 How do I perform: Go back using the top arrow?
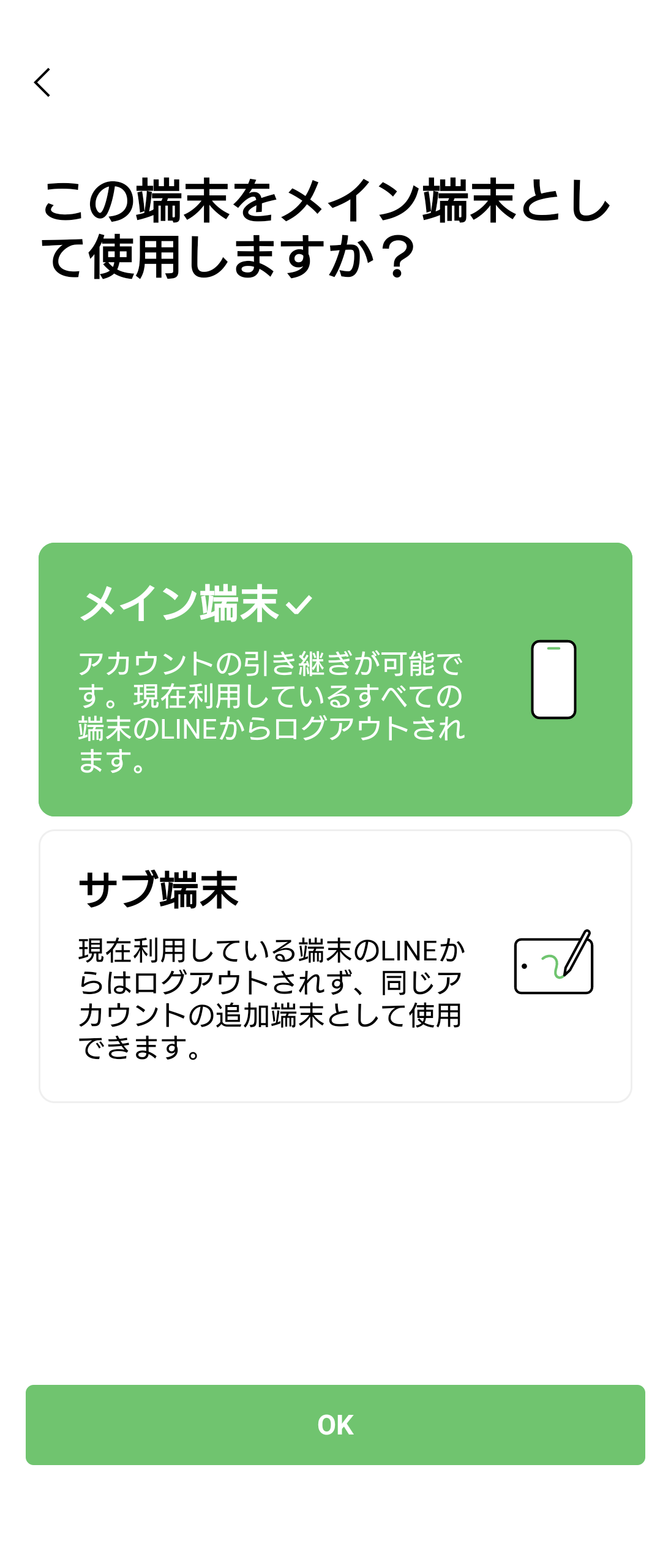[42, 83]
